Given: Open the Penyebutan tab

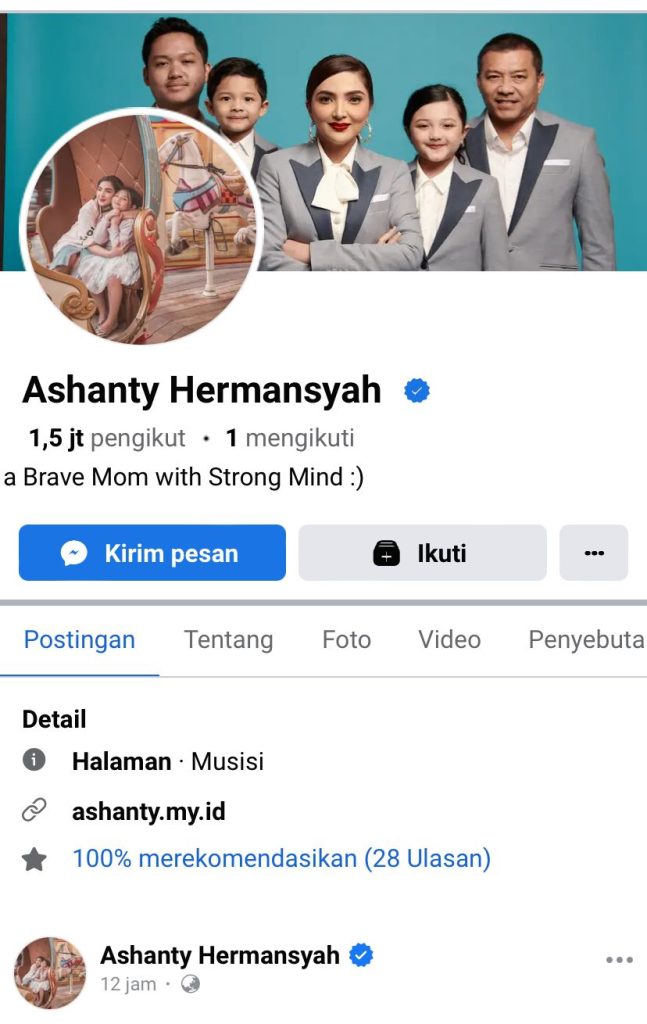Looking at the screenshot, I should click(585, 640).
